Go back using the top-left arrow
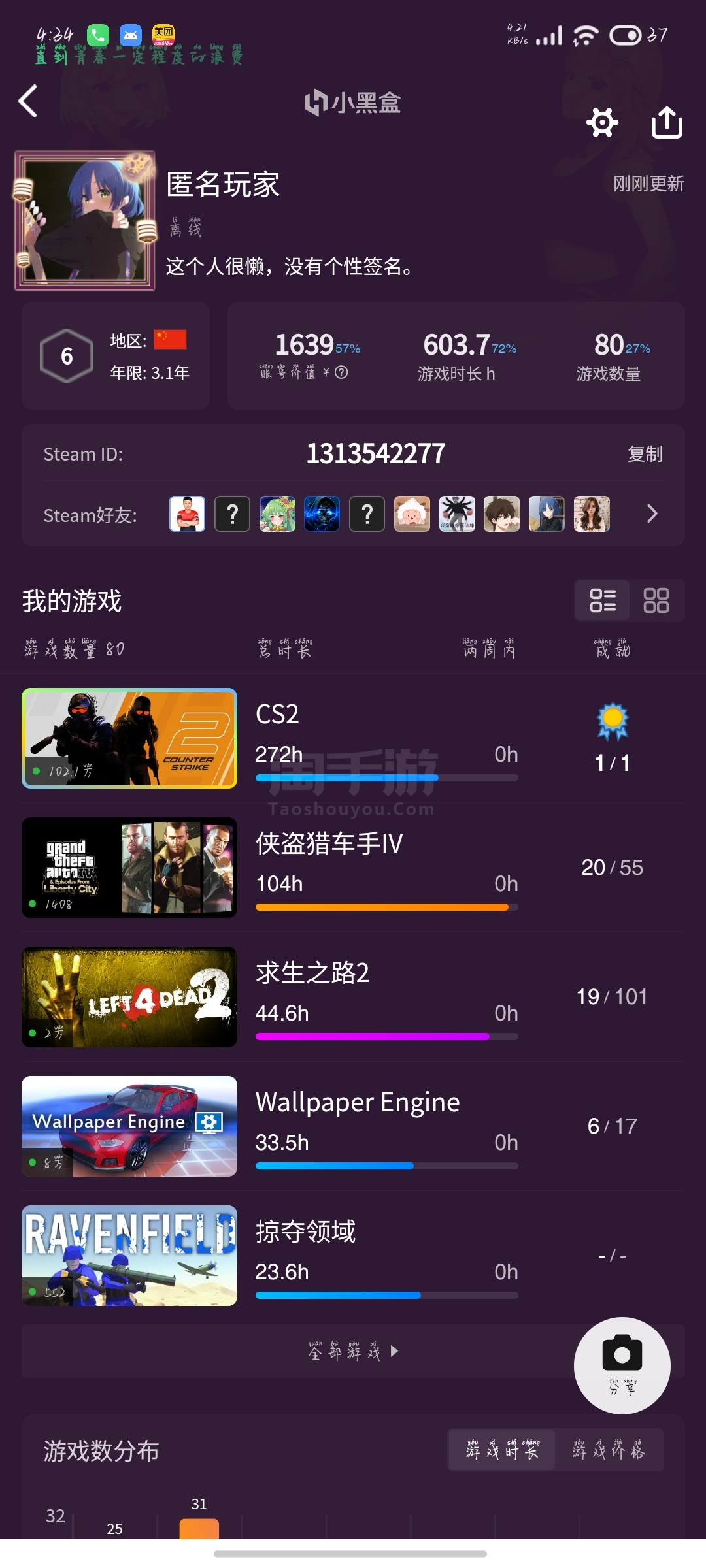706x1568 pixels. click(27, 101)
